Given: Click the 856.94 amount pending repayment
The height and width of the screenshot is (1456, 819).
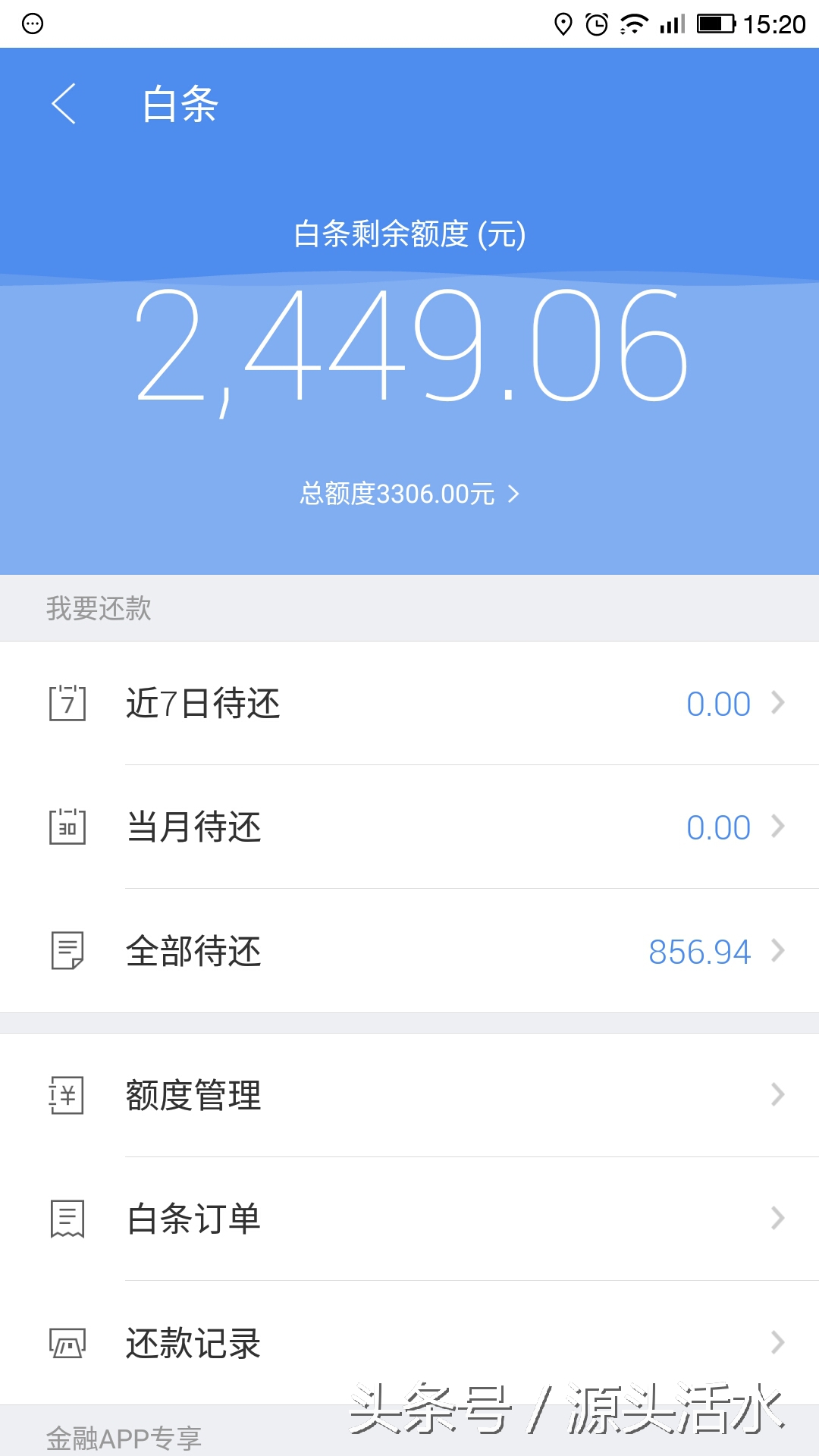Looking at the screenshot, I should [698, 952].
